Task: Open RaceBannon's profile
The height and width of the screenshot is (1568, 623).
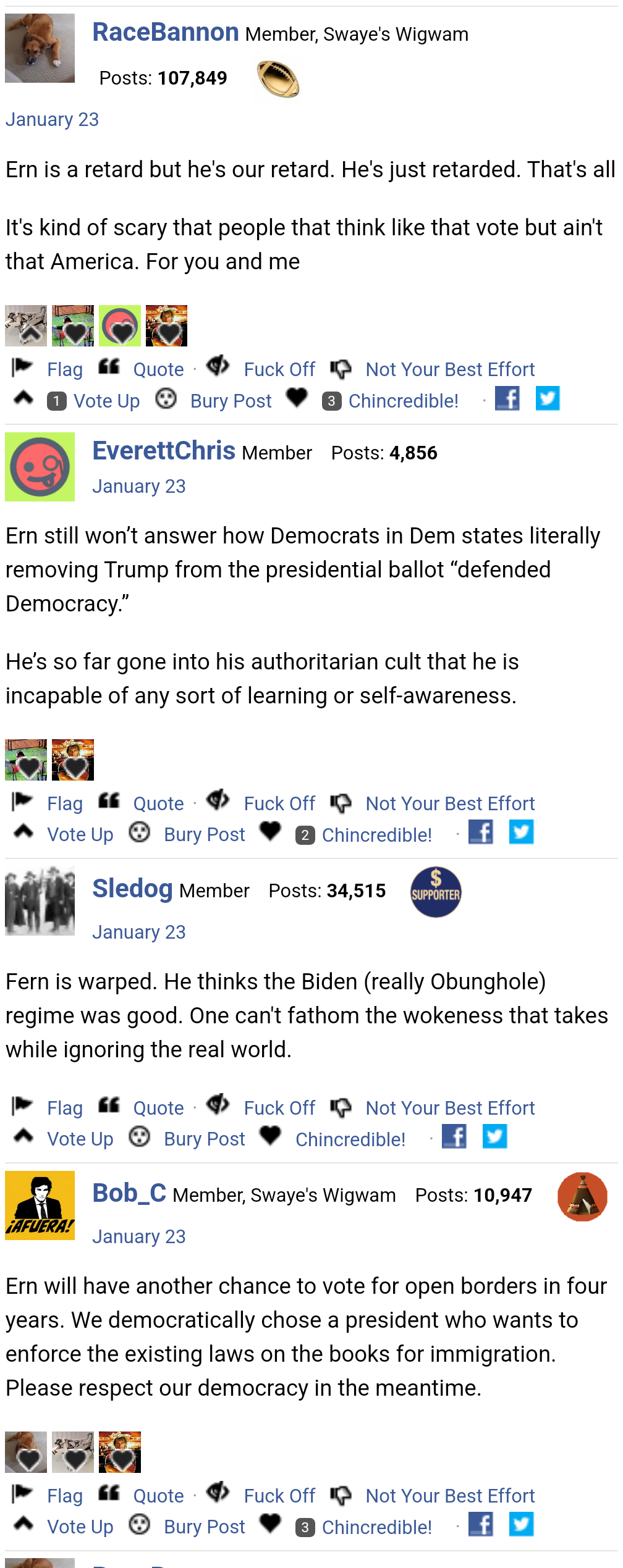Action: 165,33
